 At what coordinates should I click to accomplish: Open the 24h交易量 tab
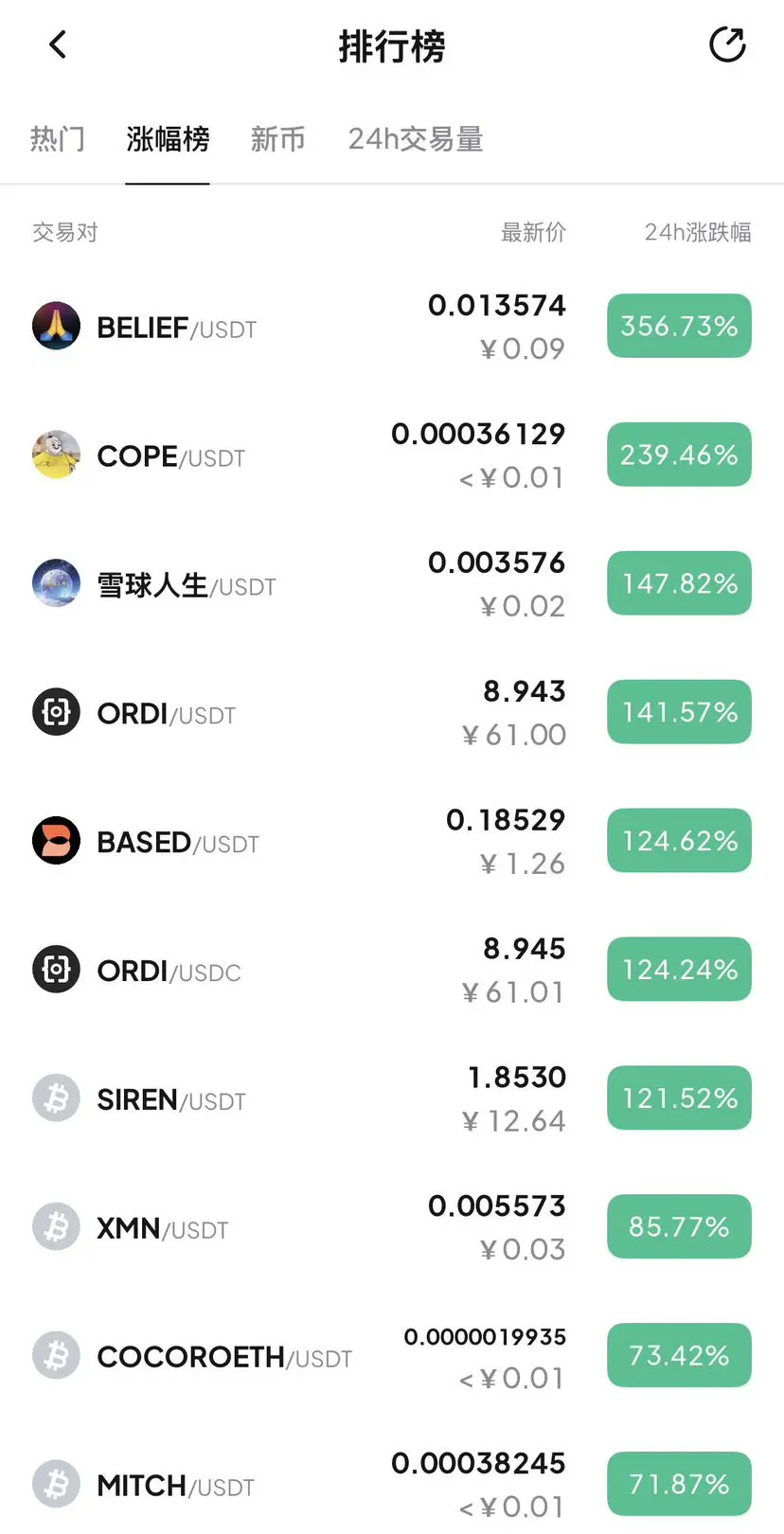415,139
